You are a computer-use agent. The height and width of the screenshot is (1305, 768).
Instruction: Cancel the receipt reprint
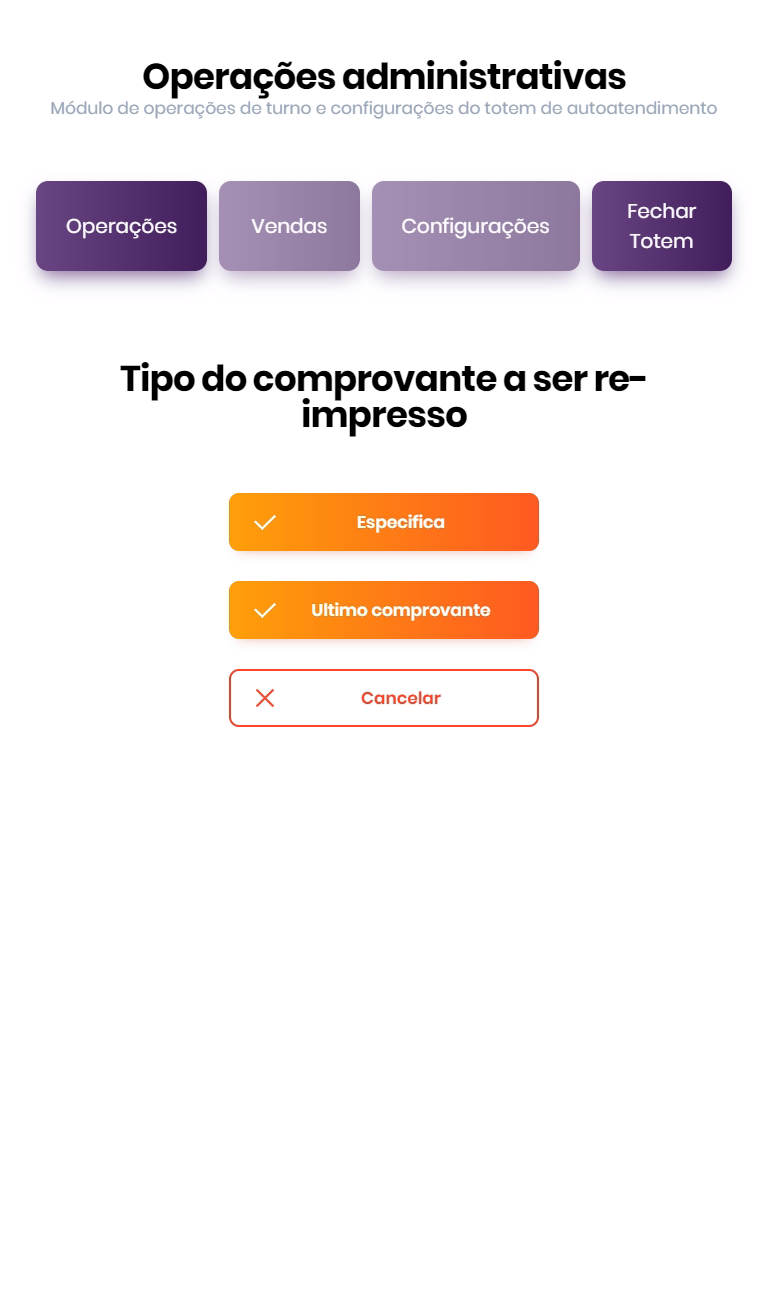point(384,698)
